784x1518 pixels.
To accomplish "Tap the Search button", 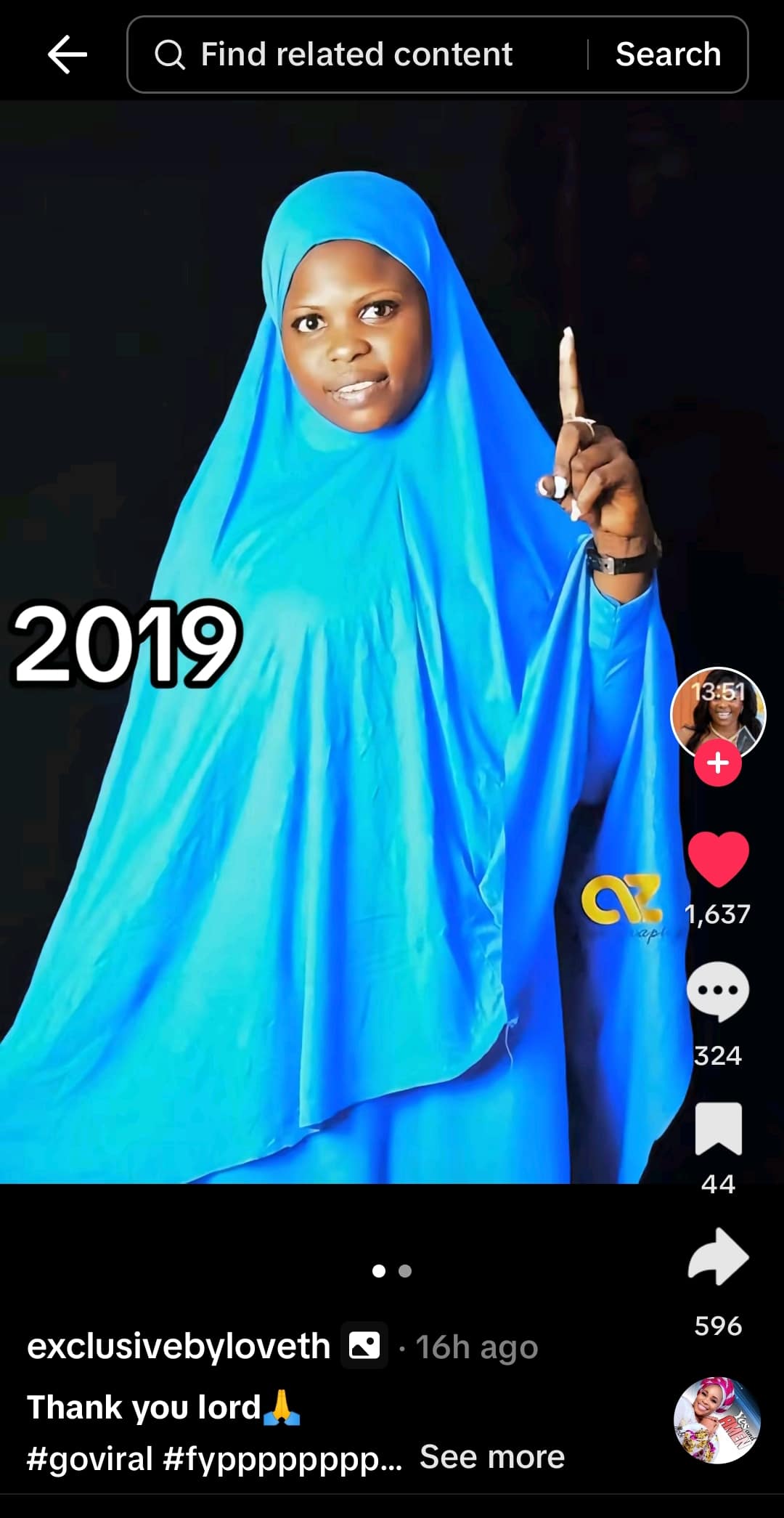I will (x=668, y=55).
